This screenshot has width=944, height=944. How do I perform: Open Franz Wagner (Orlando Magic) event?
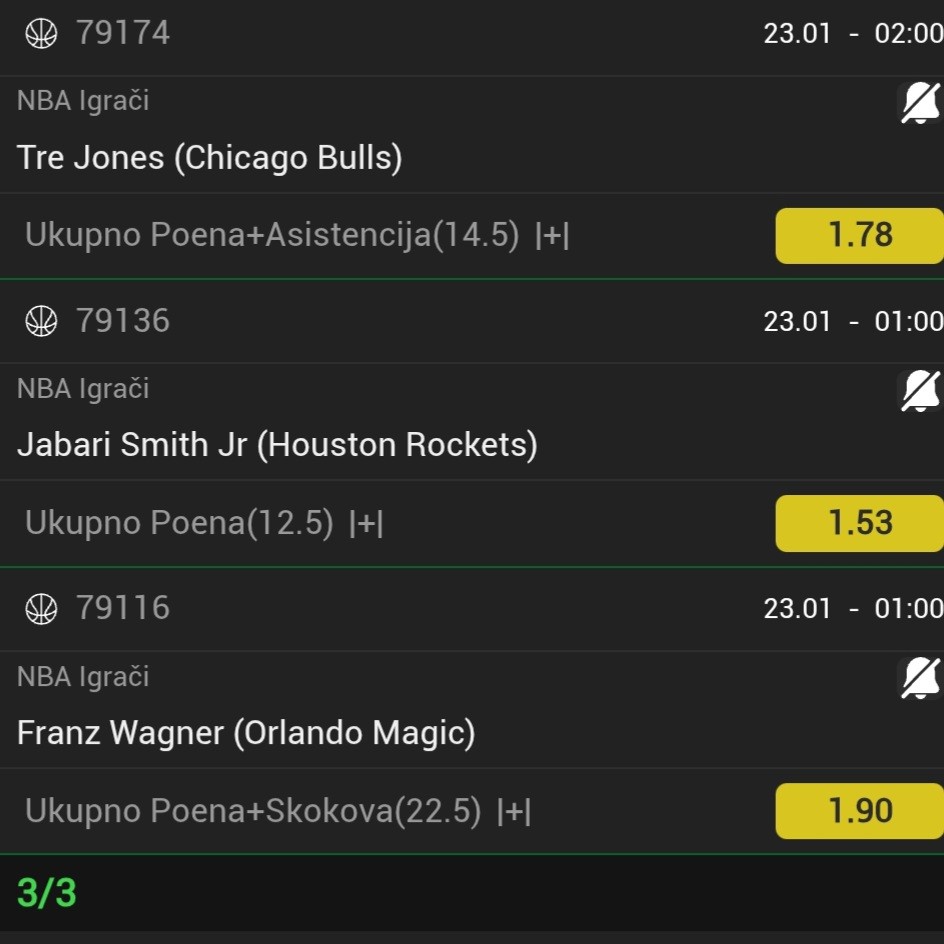246,733
